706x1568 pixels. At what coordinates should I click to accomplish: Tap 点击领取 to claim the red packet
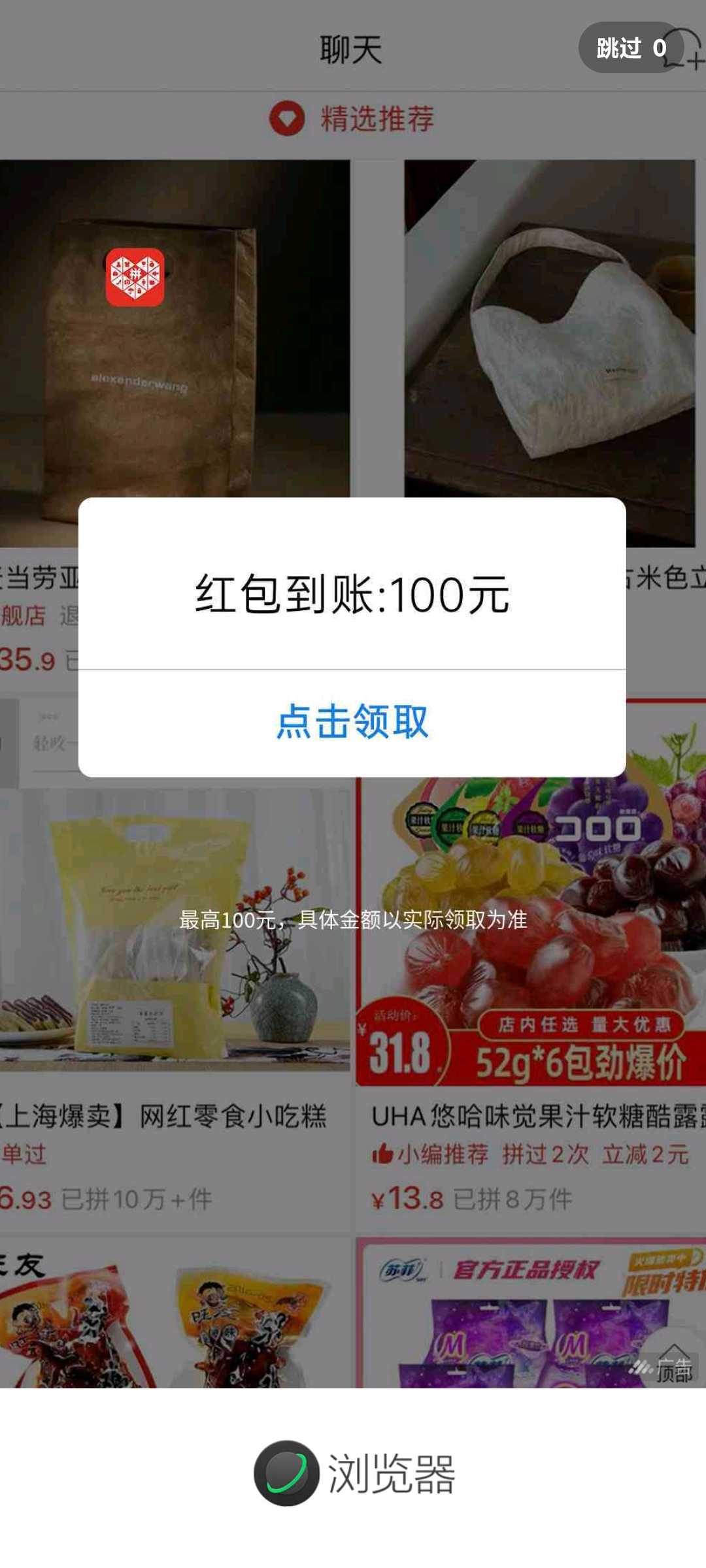(x=352, y=723)
